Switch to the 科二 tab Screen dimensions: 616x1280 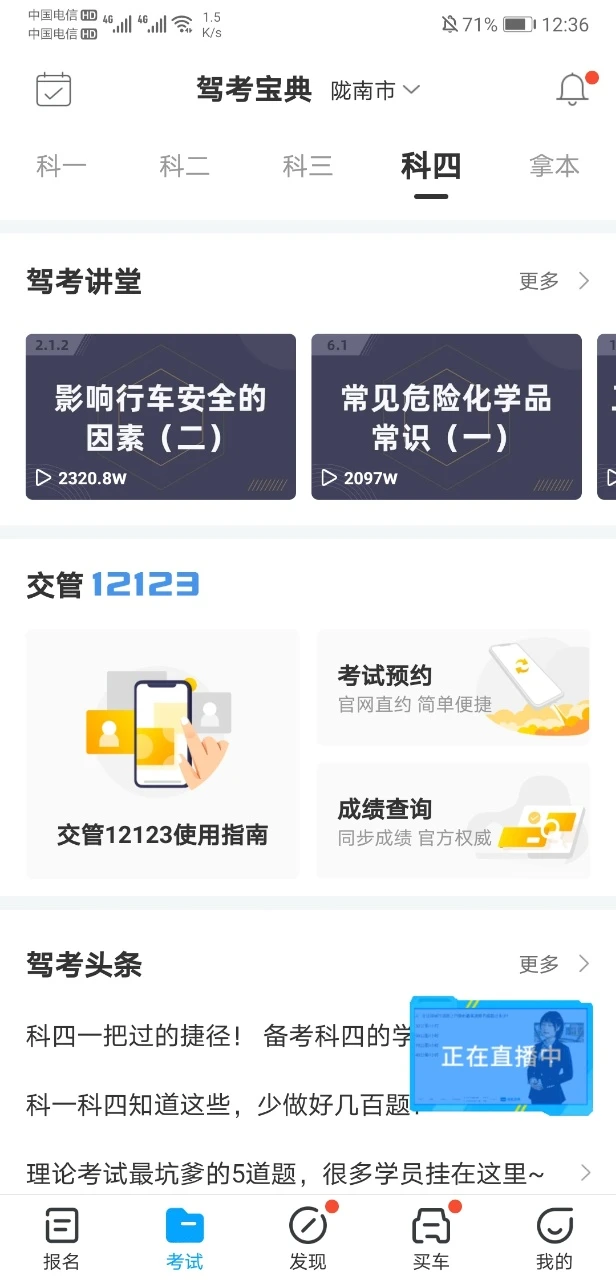(185, 167)
